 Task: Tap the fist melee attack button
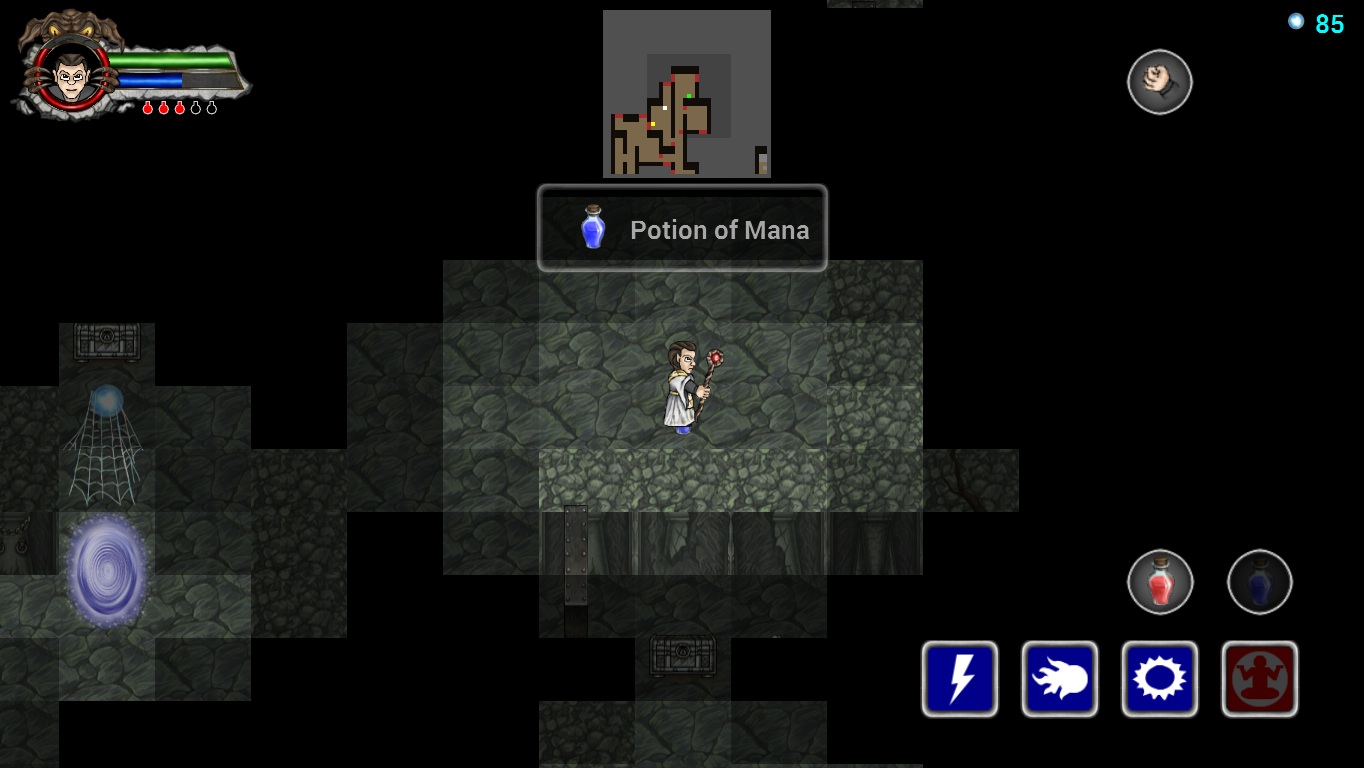pyautogui.click(x=1159, y=82)
